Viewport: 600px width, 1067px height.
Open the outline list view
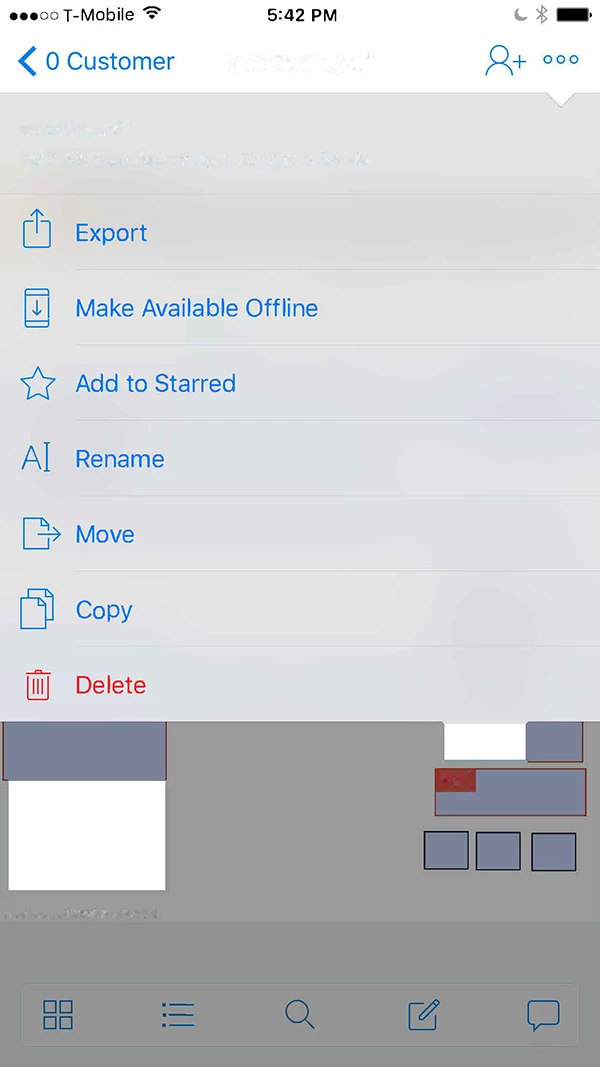[178, 1015]
